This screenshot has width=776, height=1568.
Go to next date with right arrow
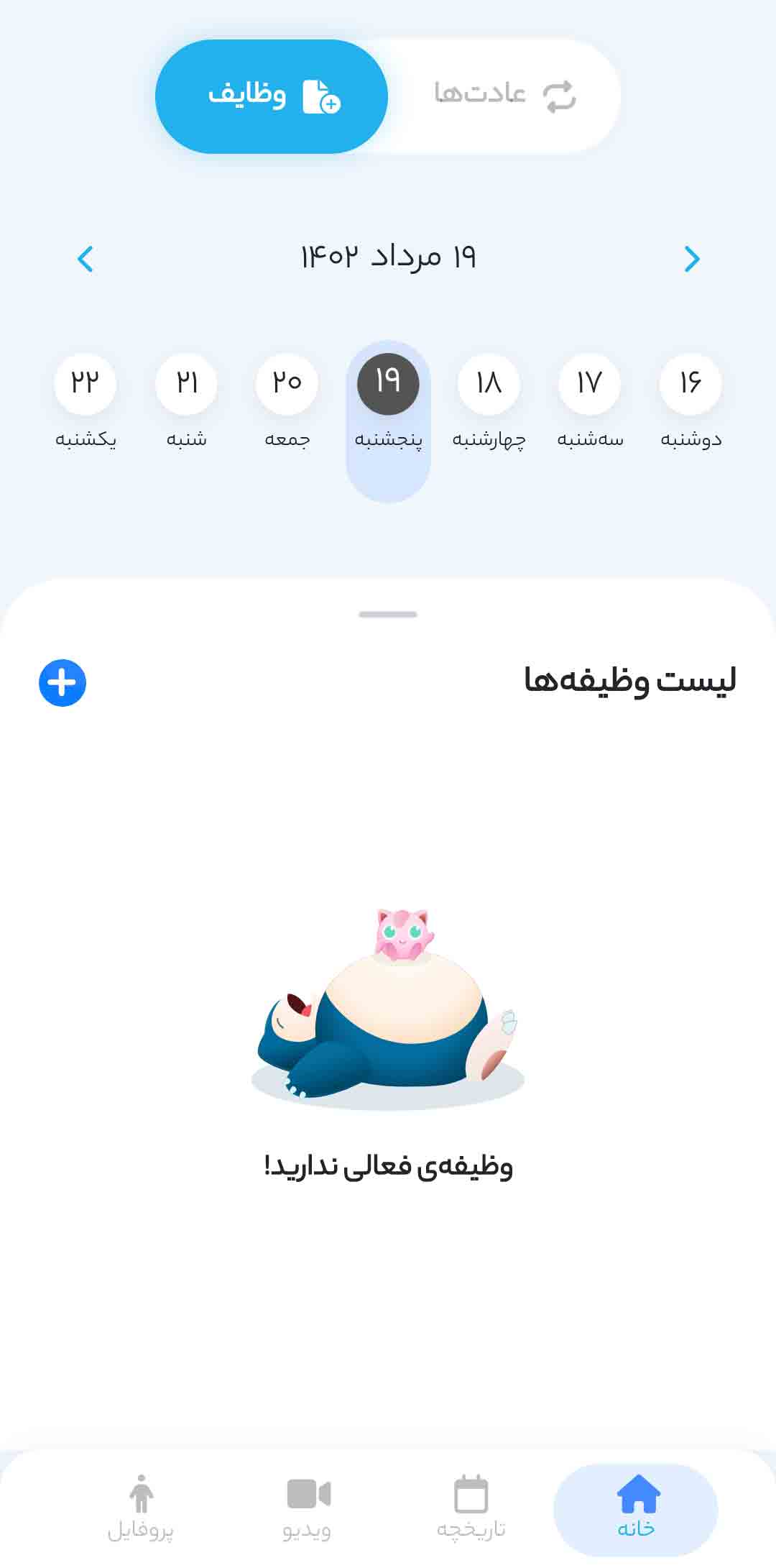(x=691, y=259)
